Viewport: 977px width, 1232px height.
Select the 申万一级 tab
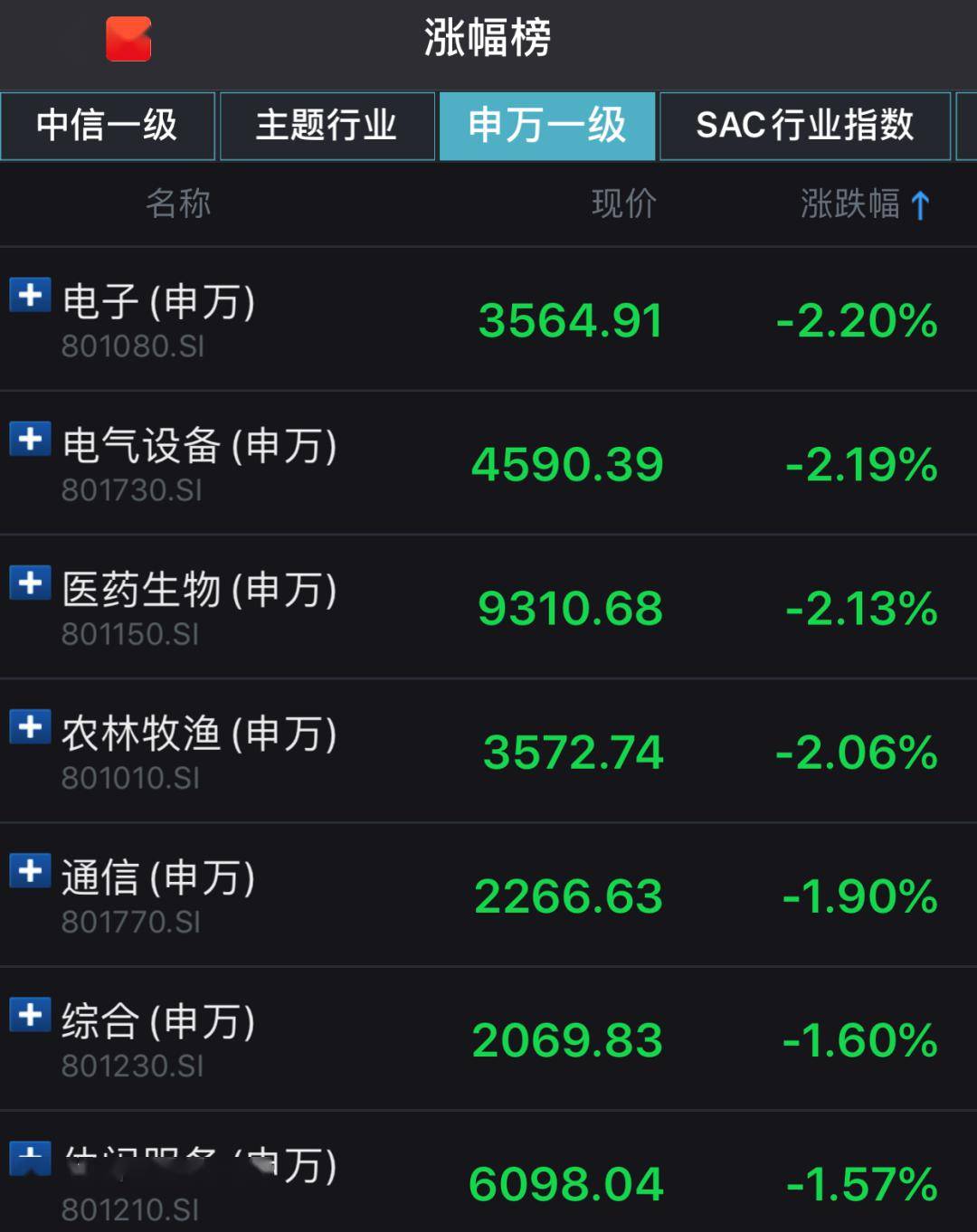[x=546, y=127]
